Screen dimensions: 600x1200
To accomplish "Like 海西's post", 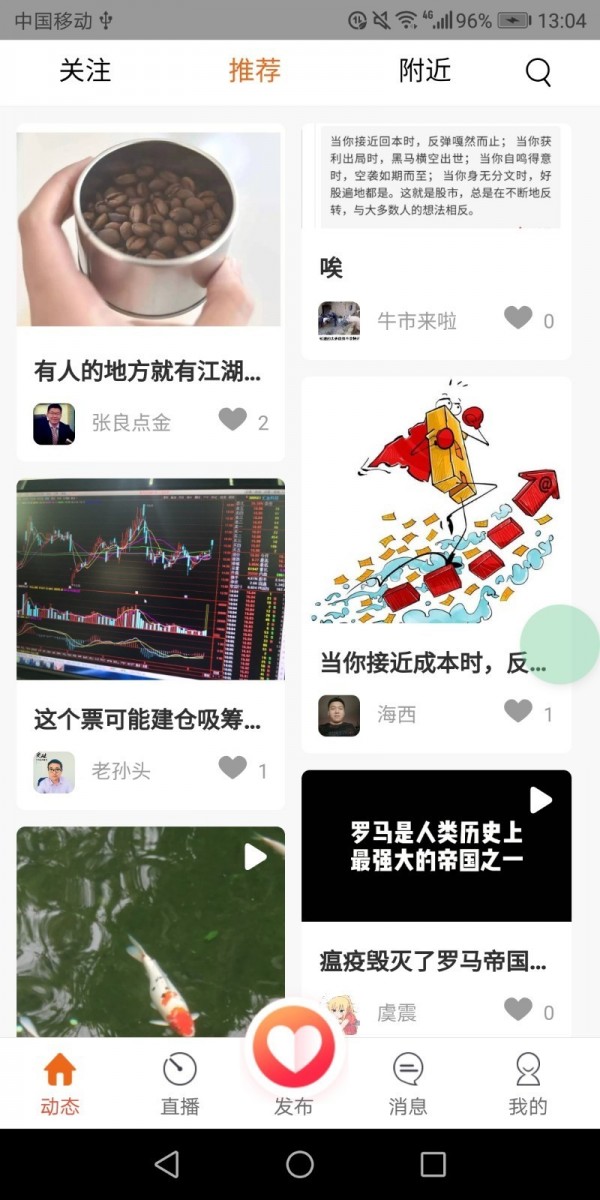I will click(518, 712).
